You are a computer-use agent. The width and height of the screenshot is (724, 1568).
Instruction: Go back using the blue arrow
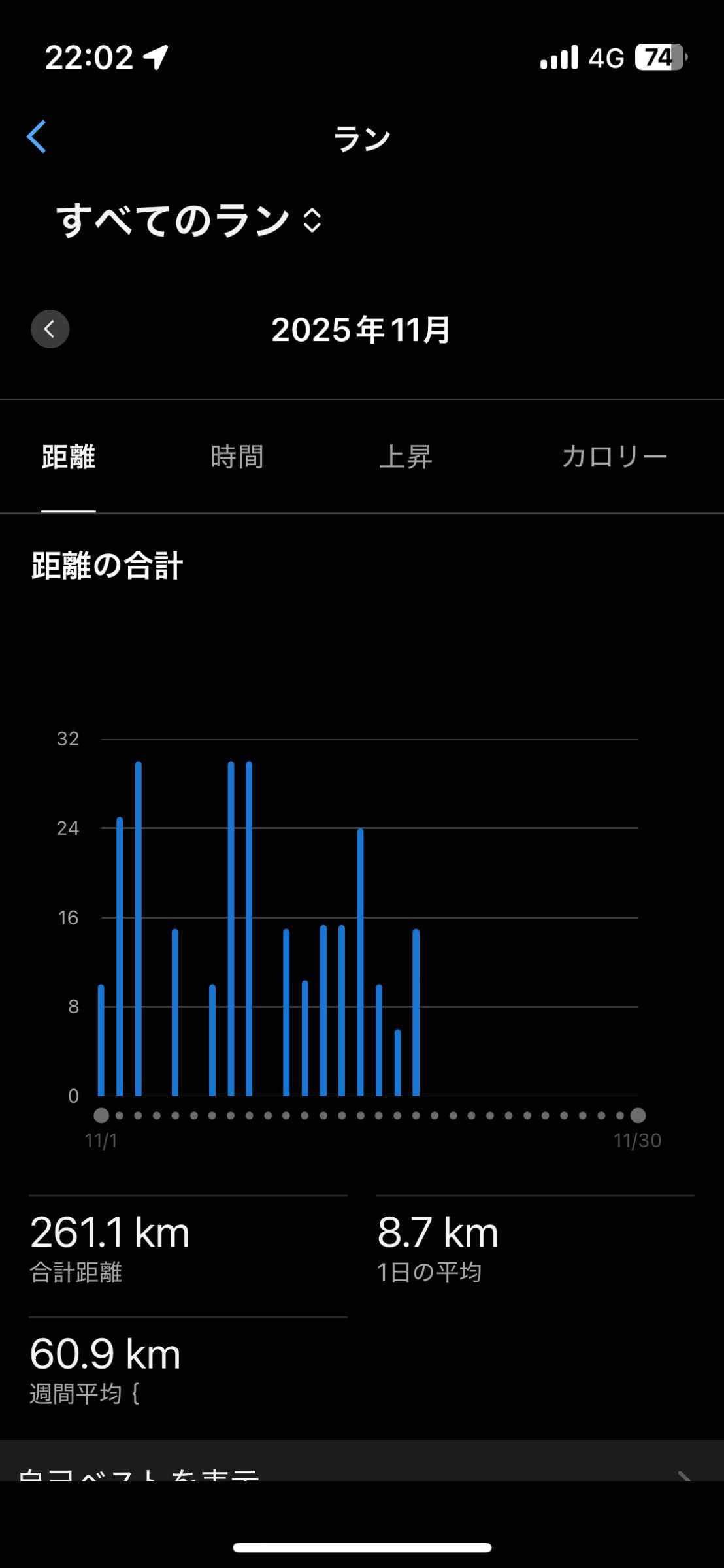click(37, 137)
